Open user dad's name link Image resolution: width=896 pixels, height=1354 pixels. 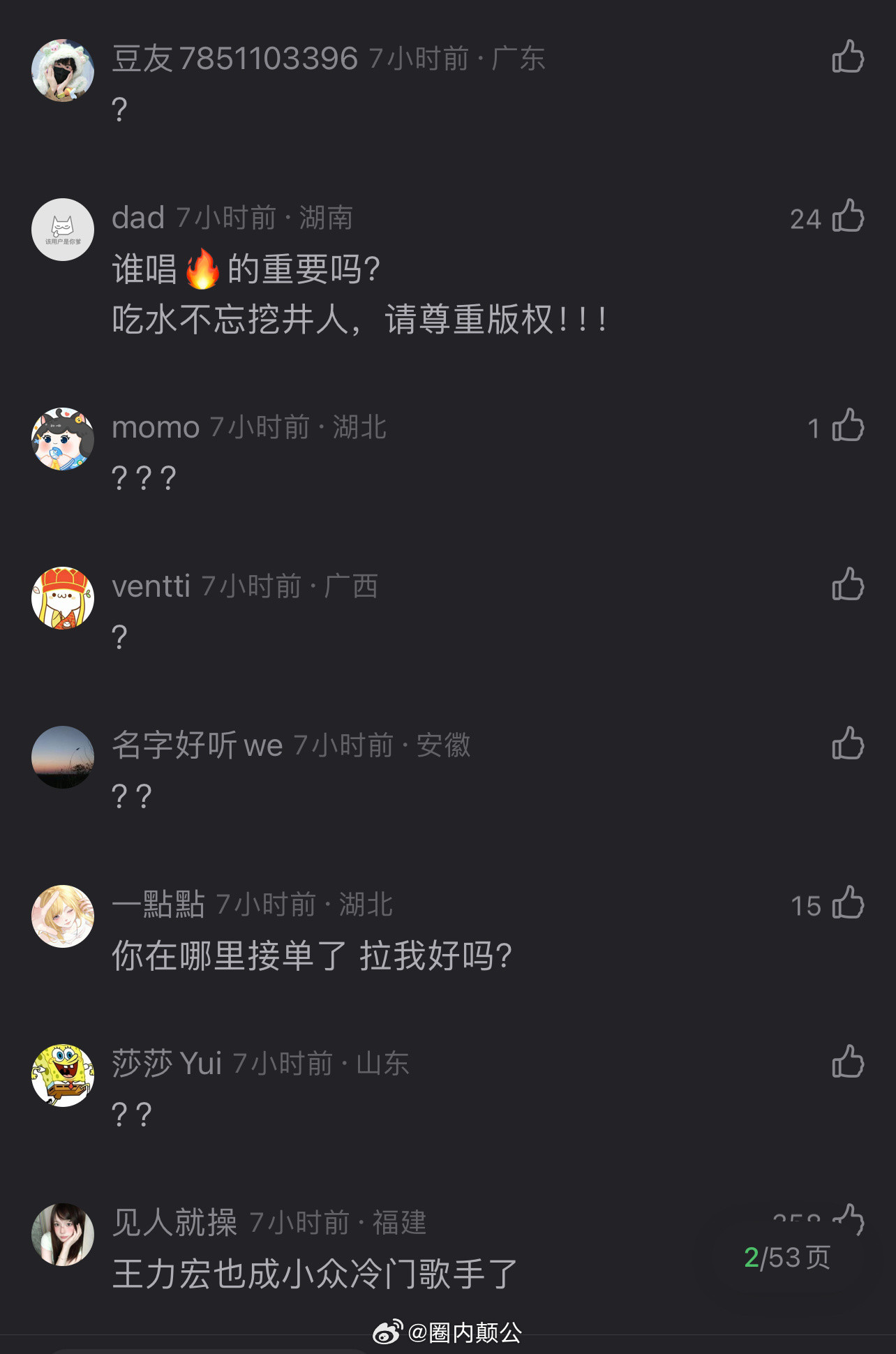coord(137,217)
